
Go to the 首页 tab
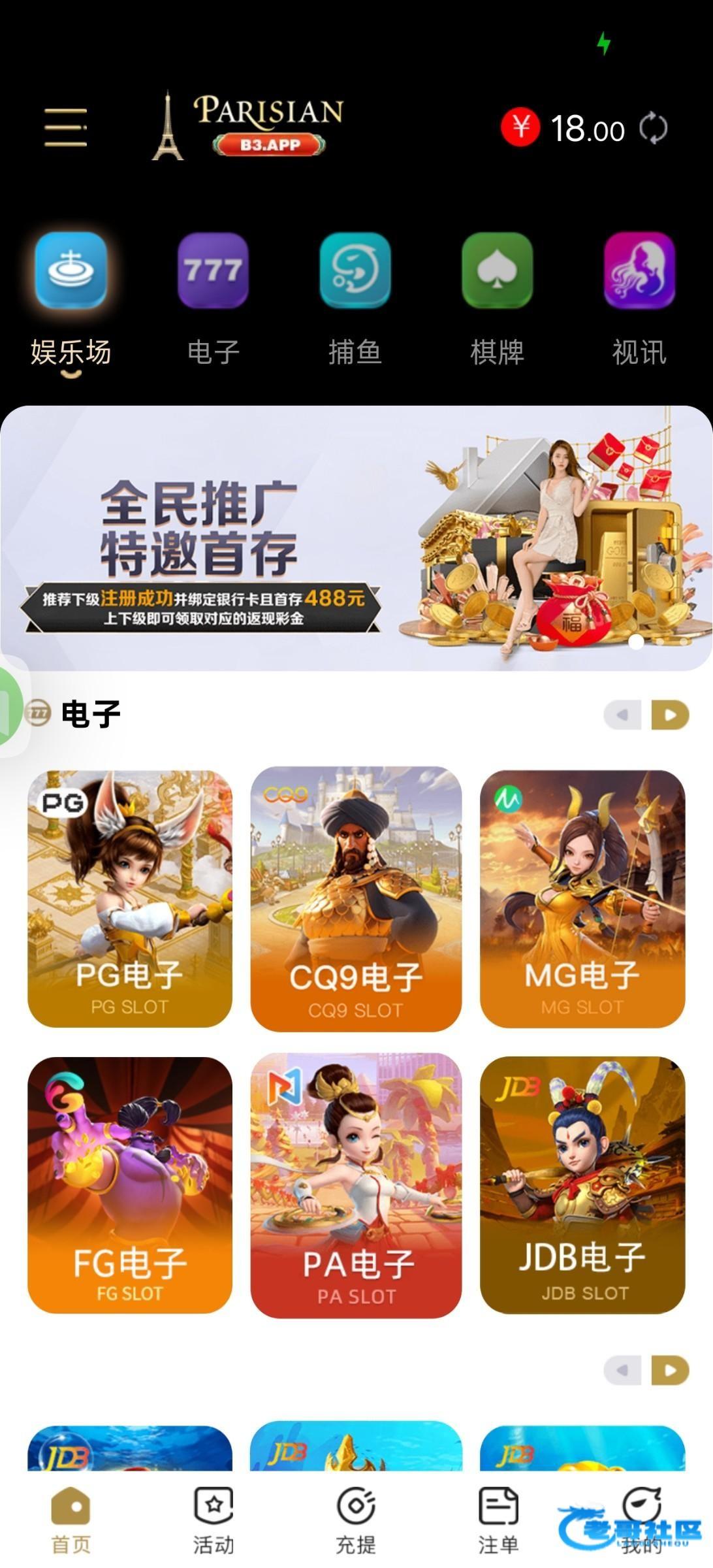click(x=71, y=1520)
